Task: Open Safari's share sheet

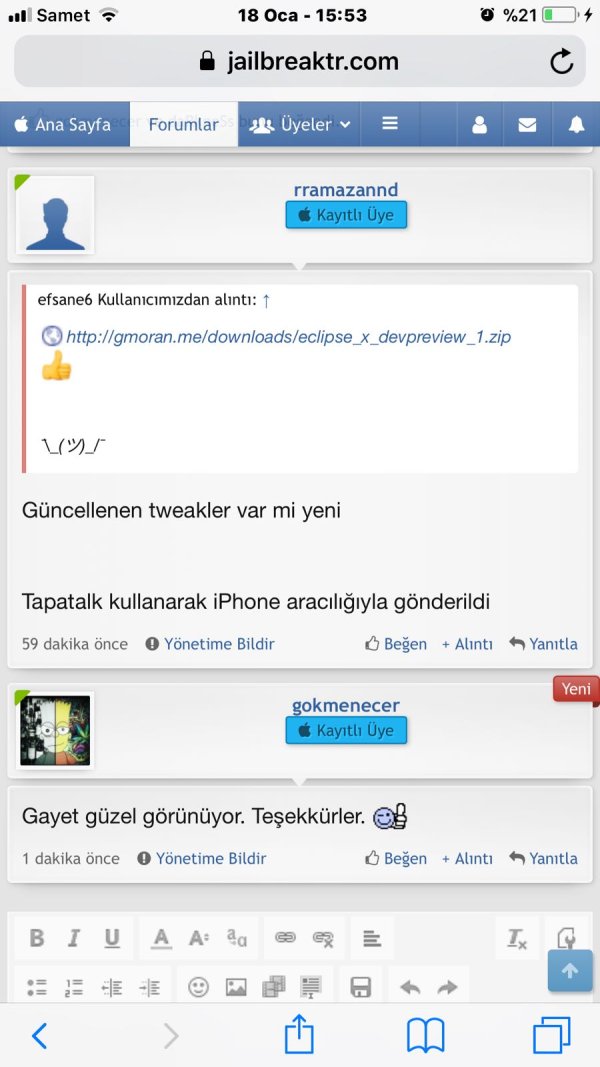Action: (x=299, y=1035)
